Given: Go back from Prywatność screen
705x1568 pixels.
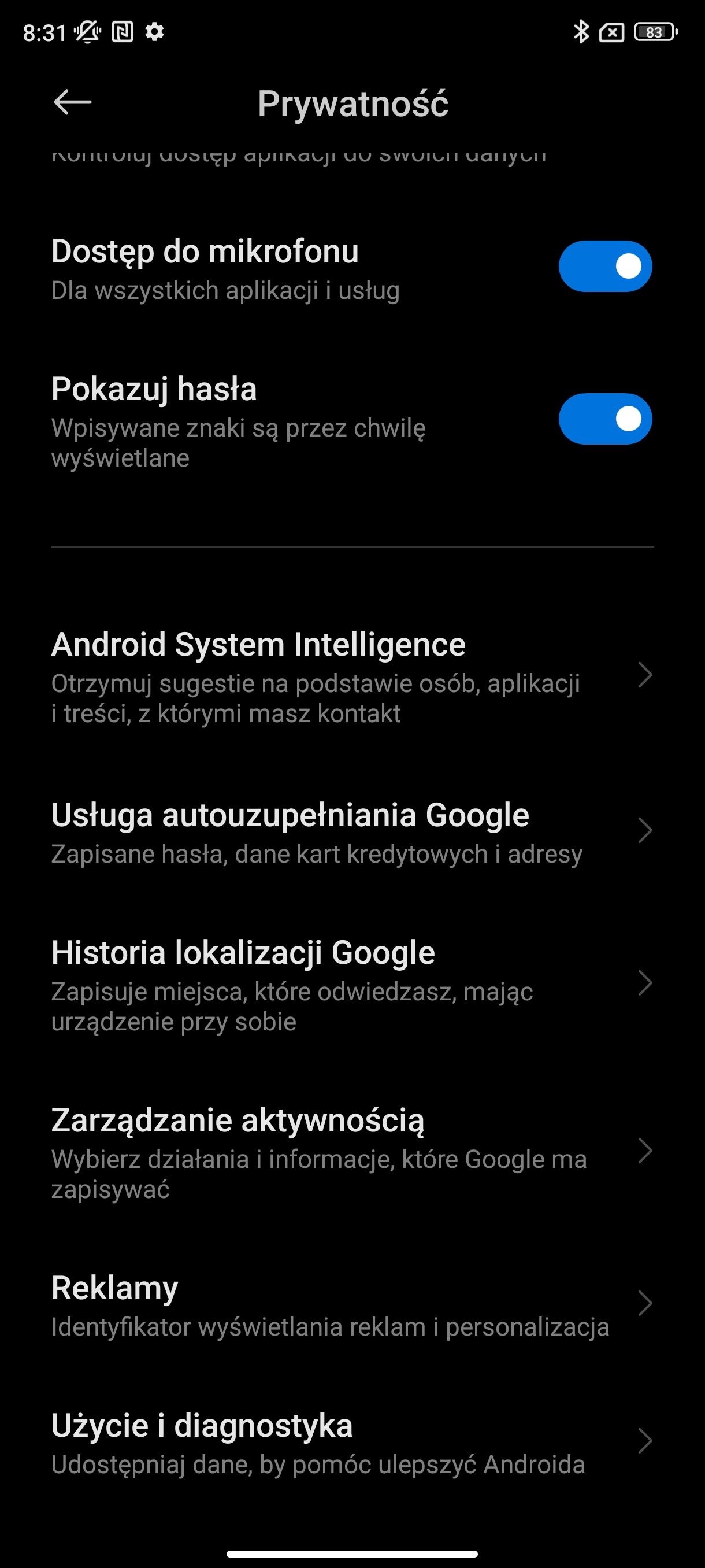Looking at the screenshot, I should [x=72, y=102].
